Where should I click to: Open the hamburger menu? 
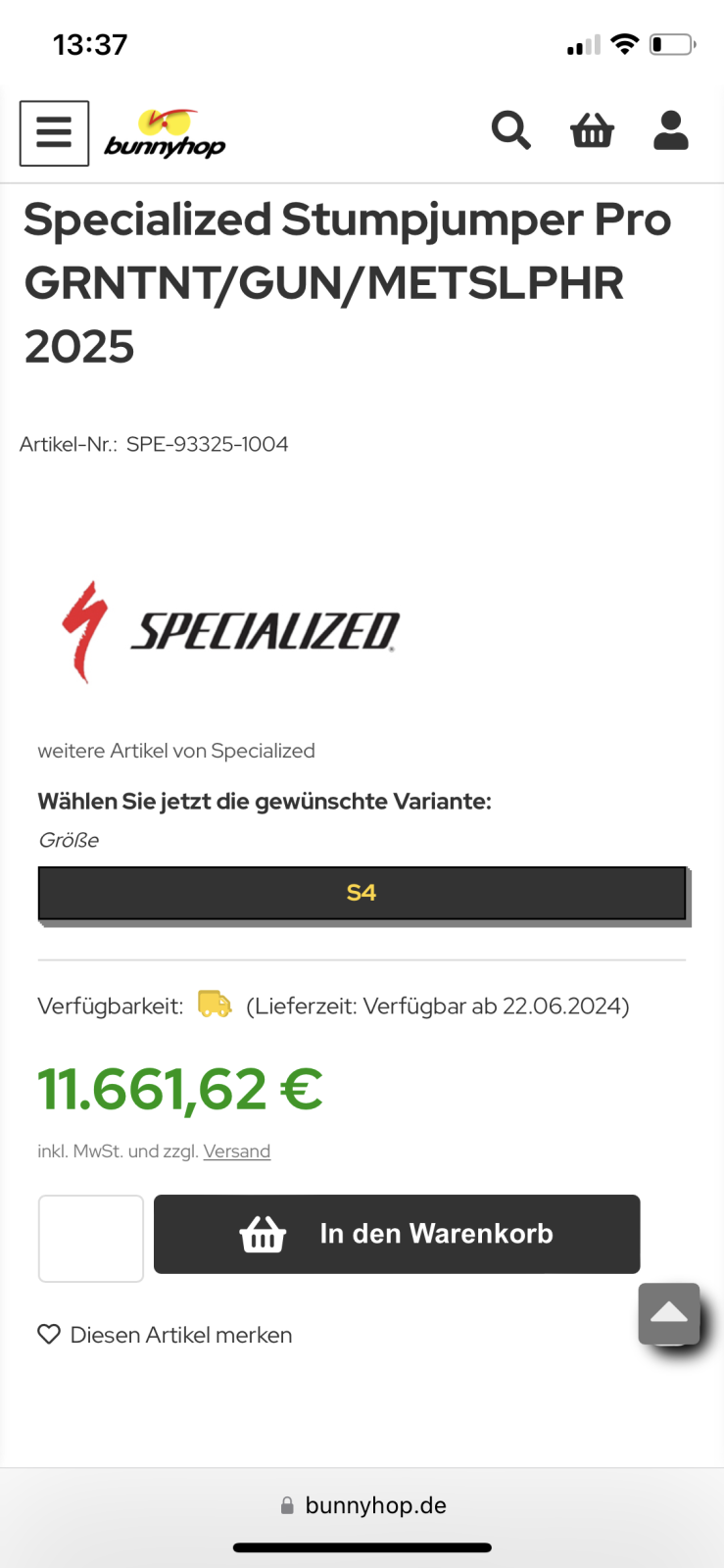tap(54, 132)
